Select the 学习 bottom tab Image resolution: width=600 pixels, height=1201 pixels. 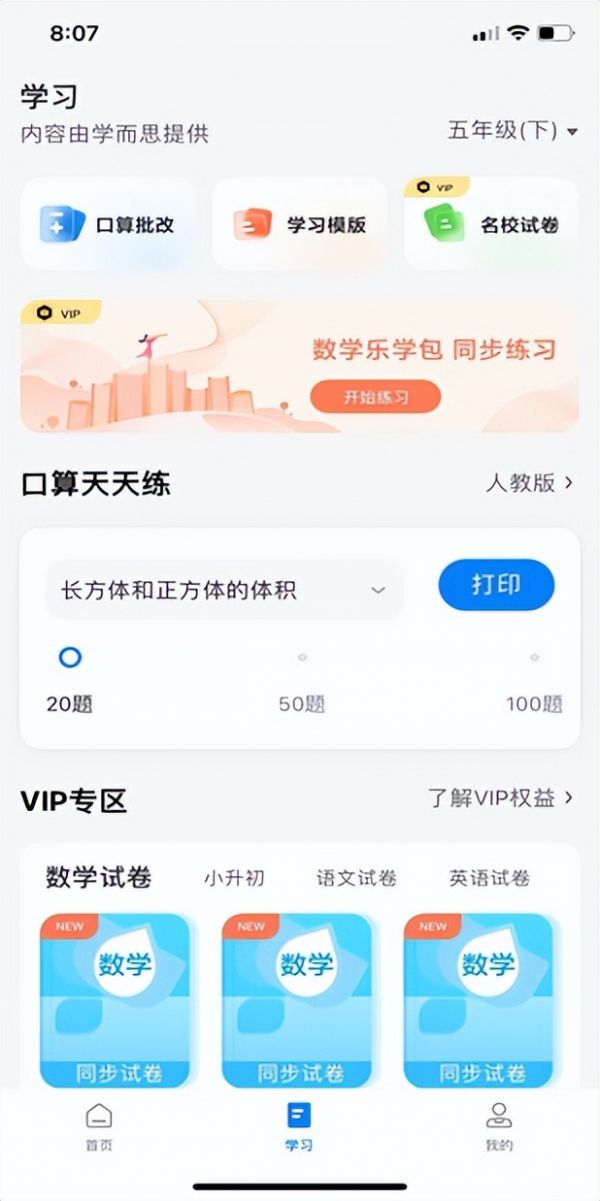(299, 1126)
